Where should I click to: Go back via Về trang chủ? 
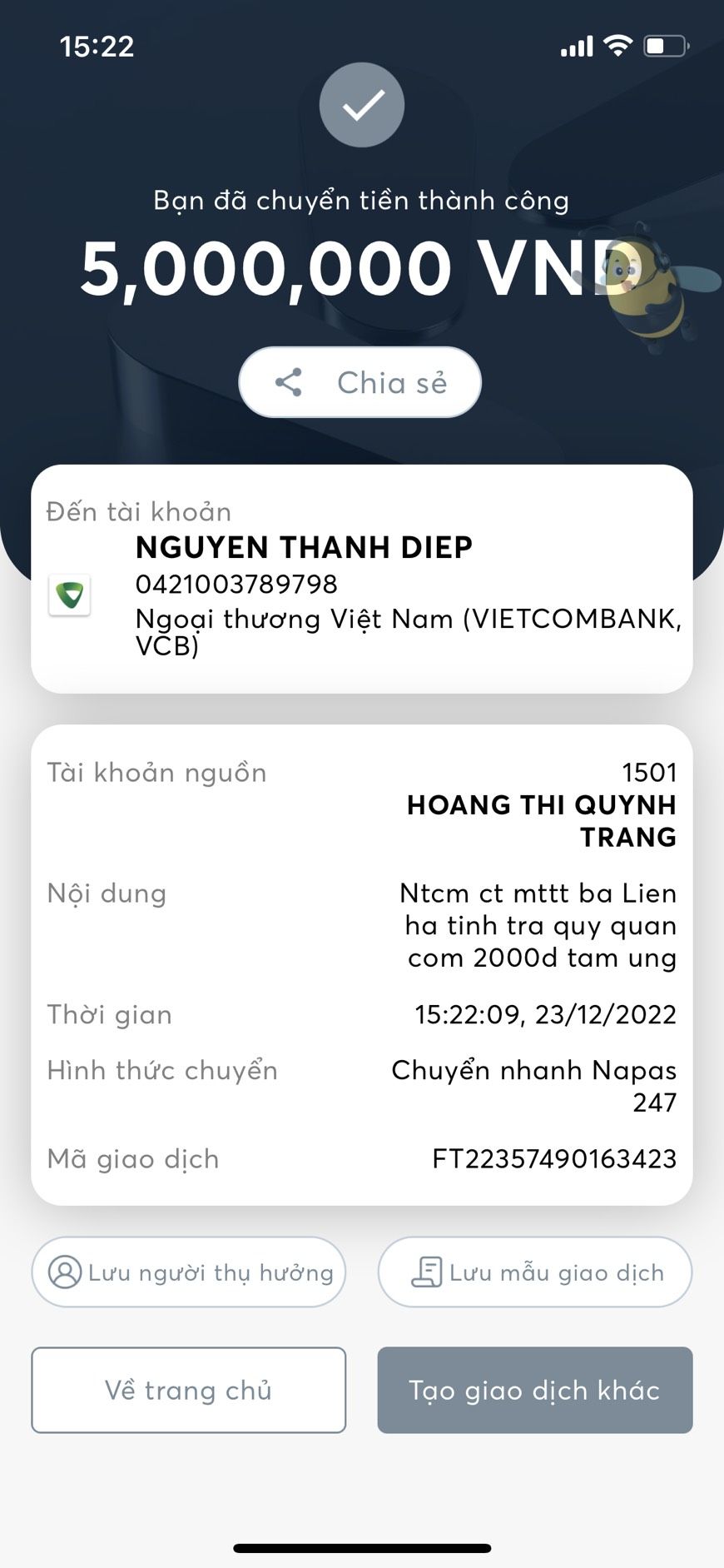pos(189,1390)
